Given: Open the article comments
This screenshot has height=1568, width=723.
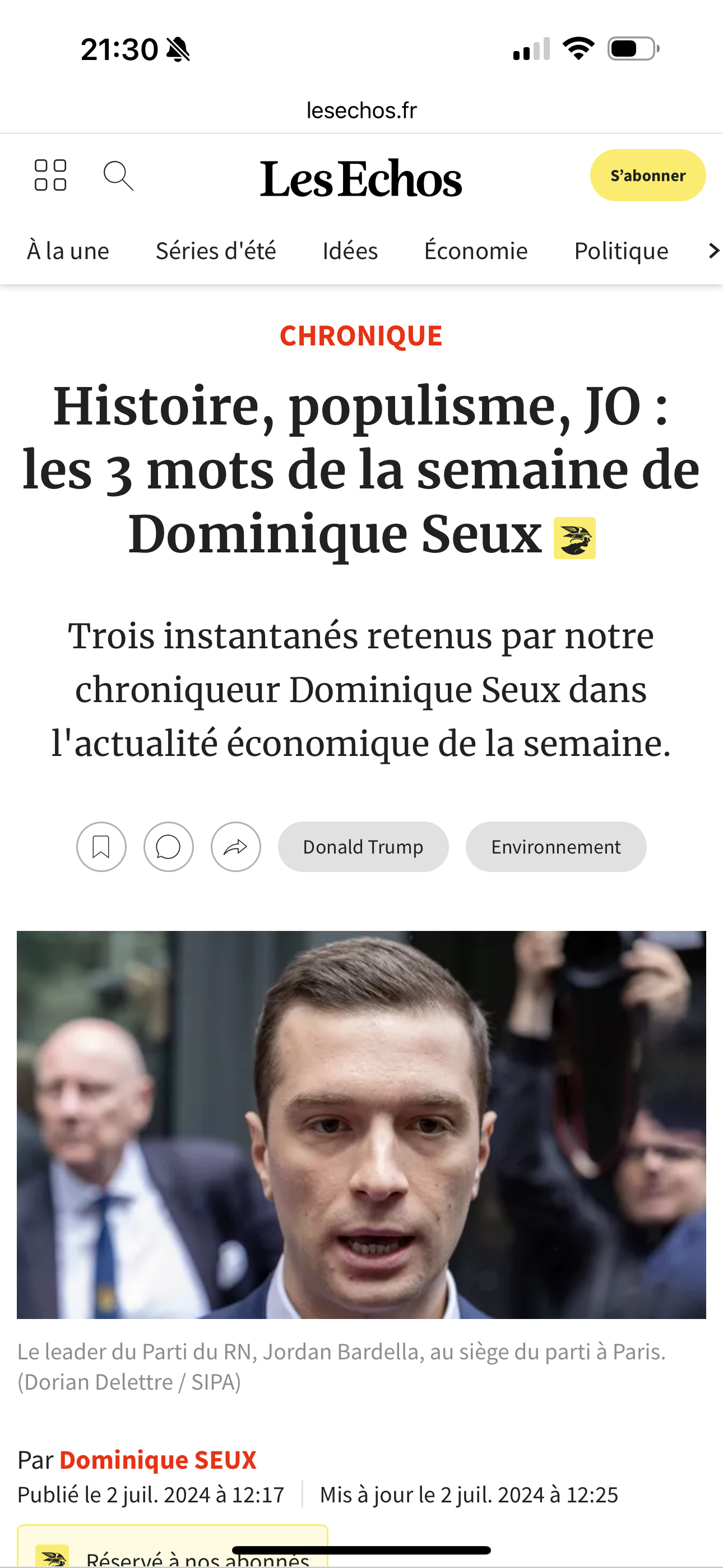Looking at the screenshot, I should tap(169, 847).
